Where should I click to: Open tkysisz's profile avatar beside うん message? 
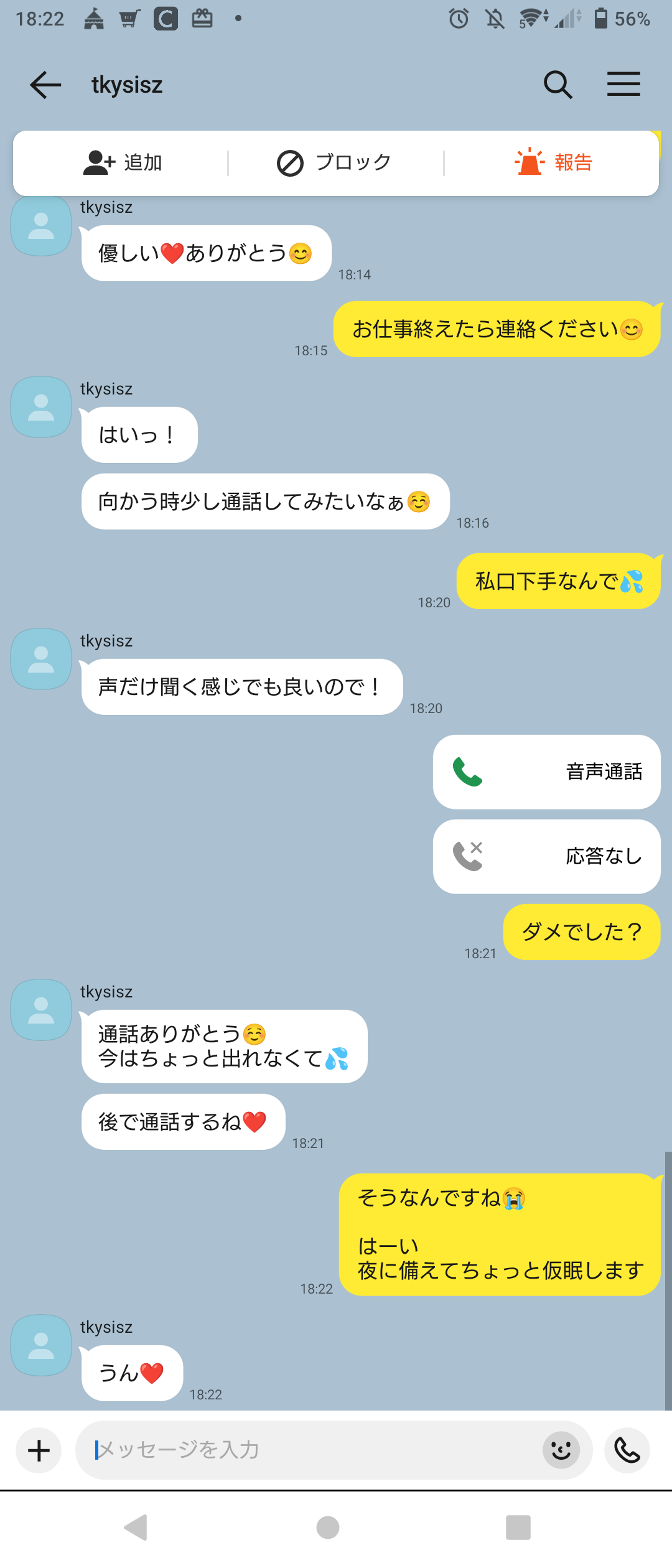(41, 1345)
